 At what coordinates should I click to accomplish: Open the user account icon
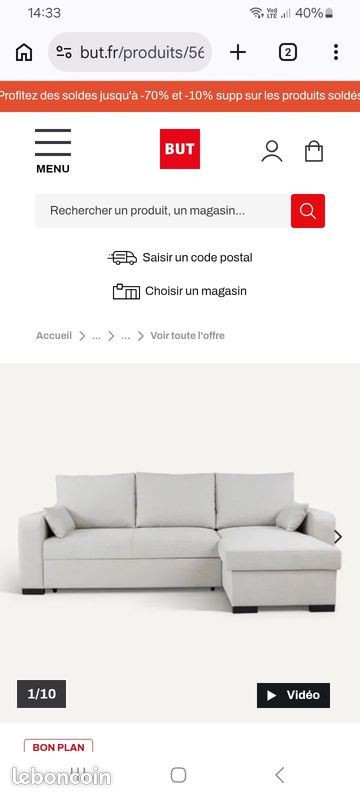272,152
